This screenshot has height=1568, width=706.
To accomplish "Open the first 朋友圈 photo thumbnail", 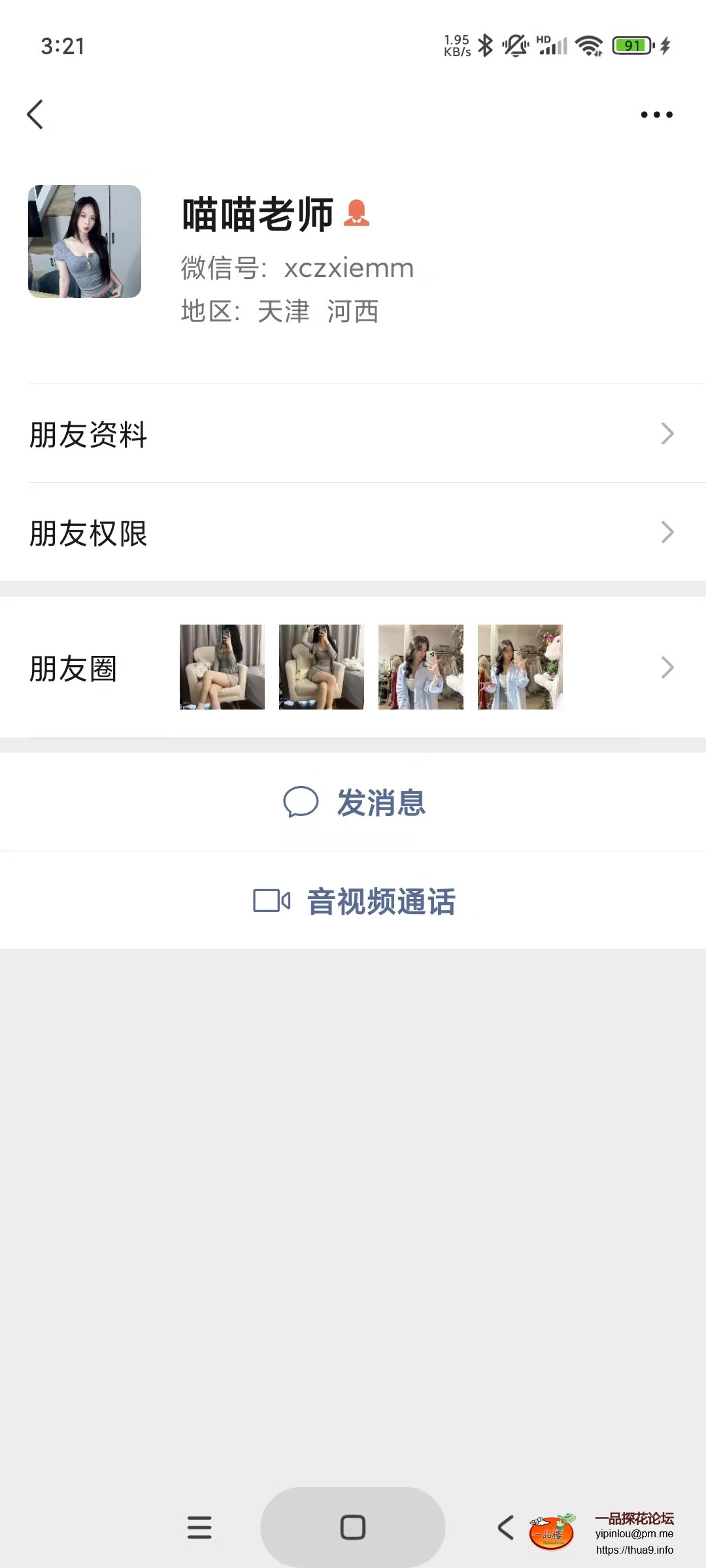I will (x=222, y=666).
